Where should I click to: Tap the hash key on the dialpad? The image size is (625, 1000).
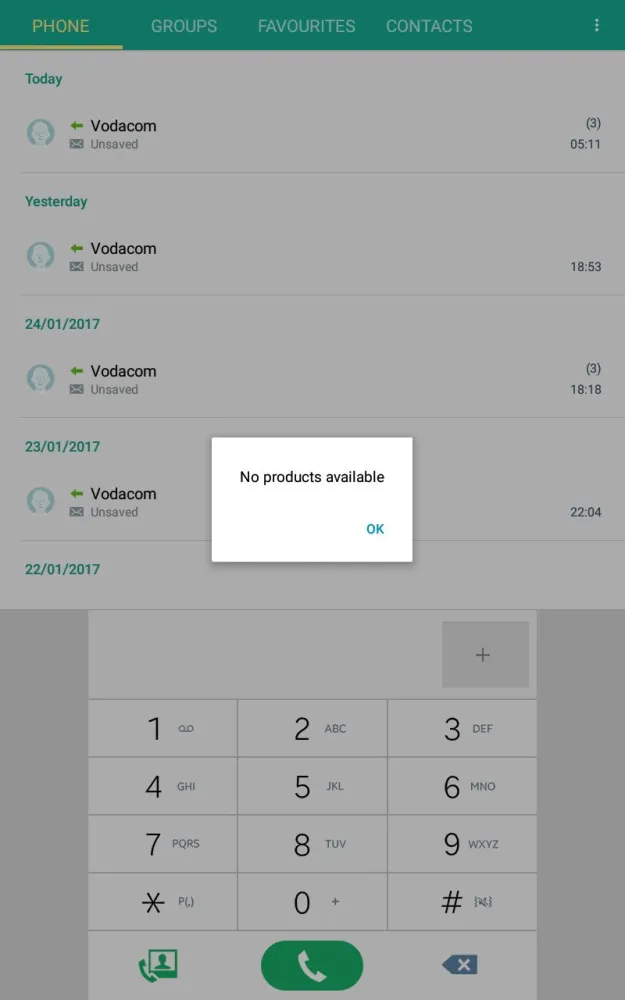click(462, 902)
